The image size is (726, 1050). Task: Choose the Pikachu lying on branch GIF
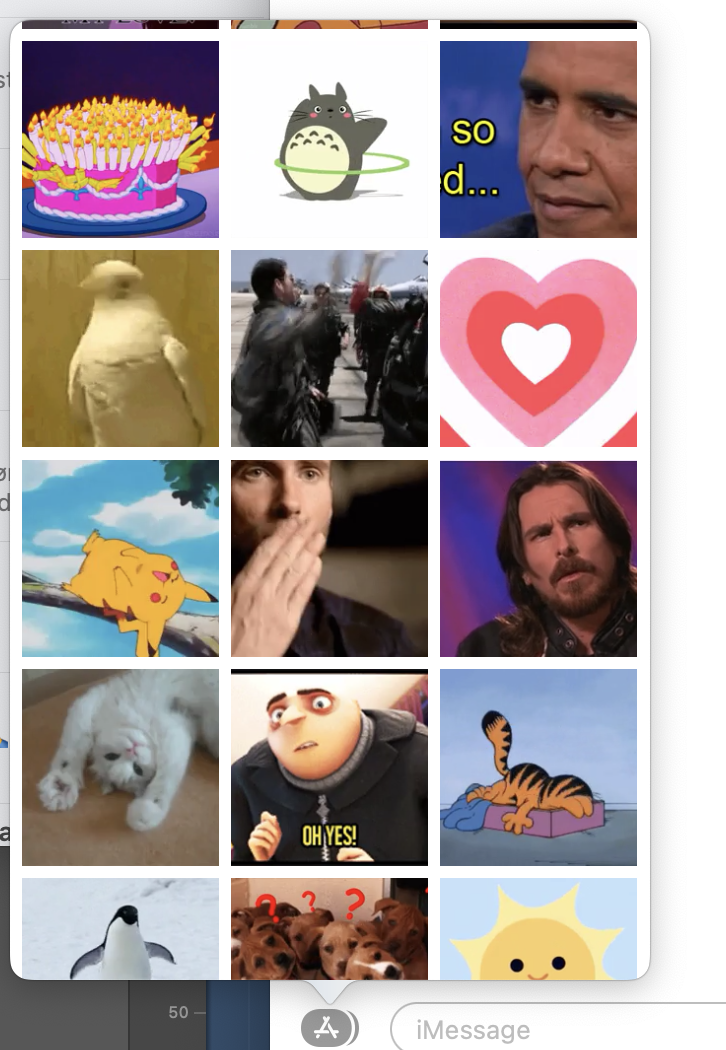[120, 558]
